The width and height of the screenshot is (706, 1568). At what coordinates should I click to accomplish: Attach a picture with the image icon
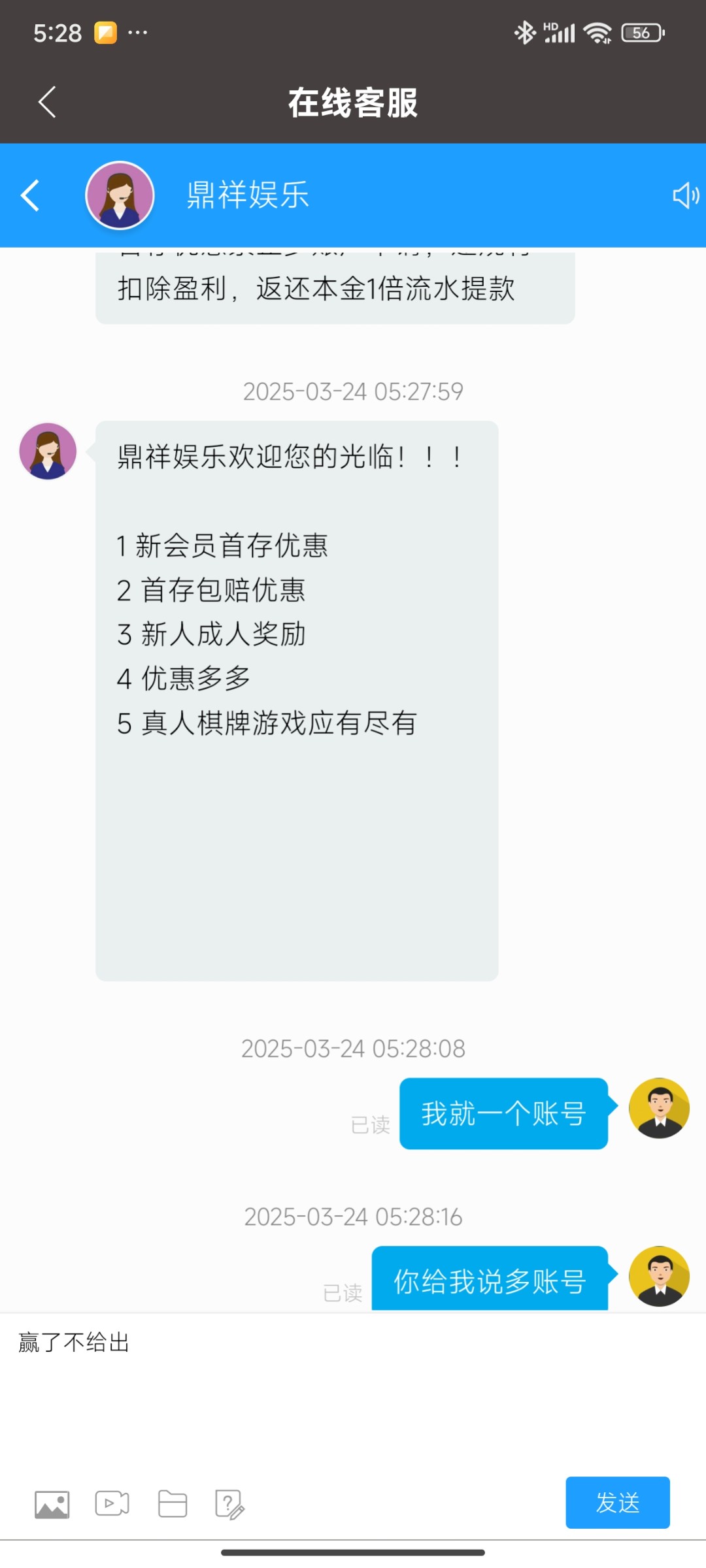click(52, 1505)
